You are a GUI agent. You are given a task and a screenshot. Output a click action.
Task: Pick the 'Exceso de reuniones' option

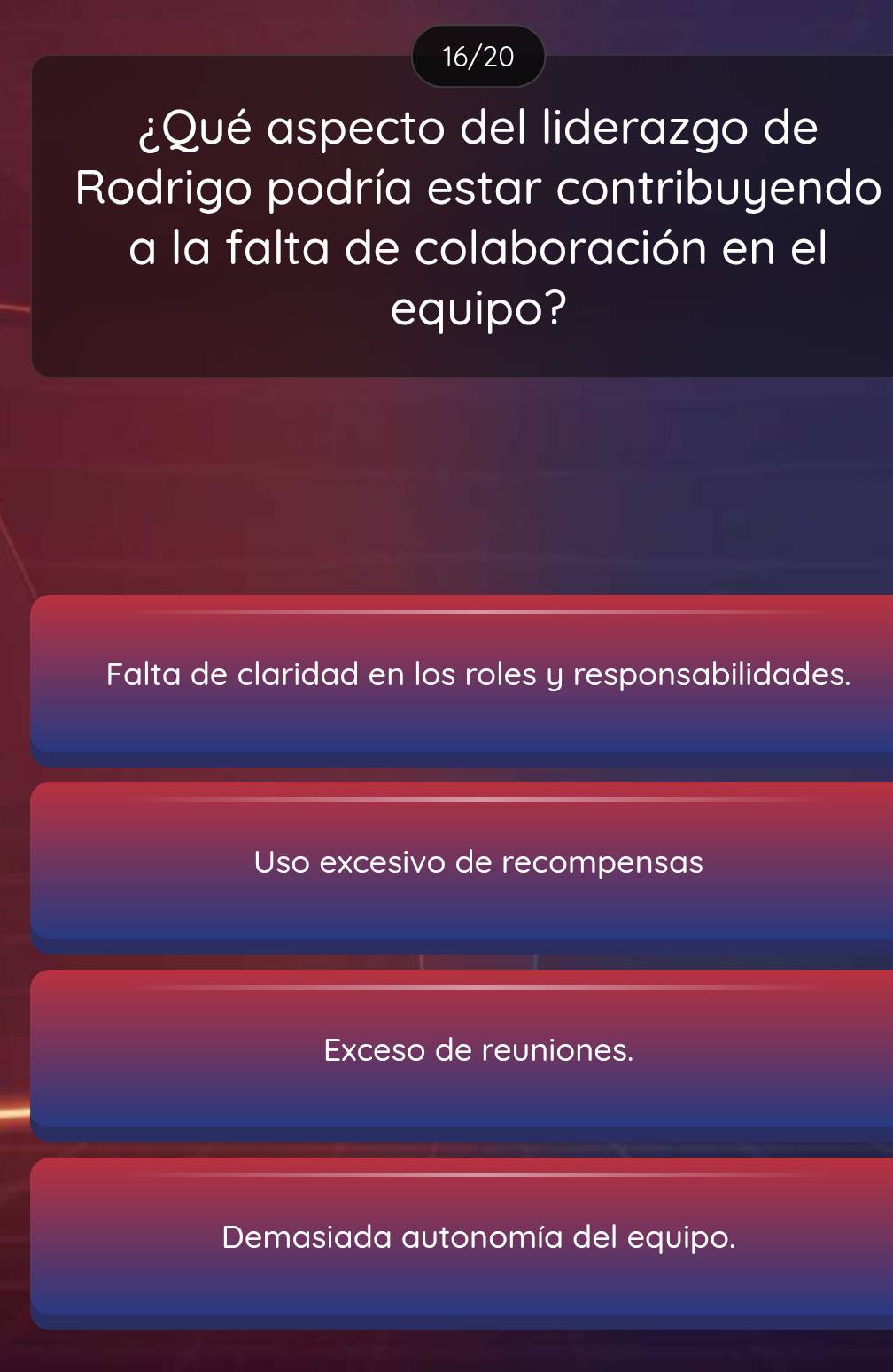tap(478, 1051)
